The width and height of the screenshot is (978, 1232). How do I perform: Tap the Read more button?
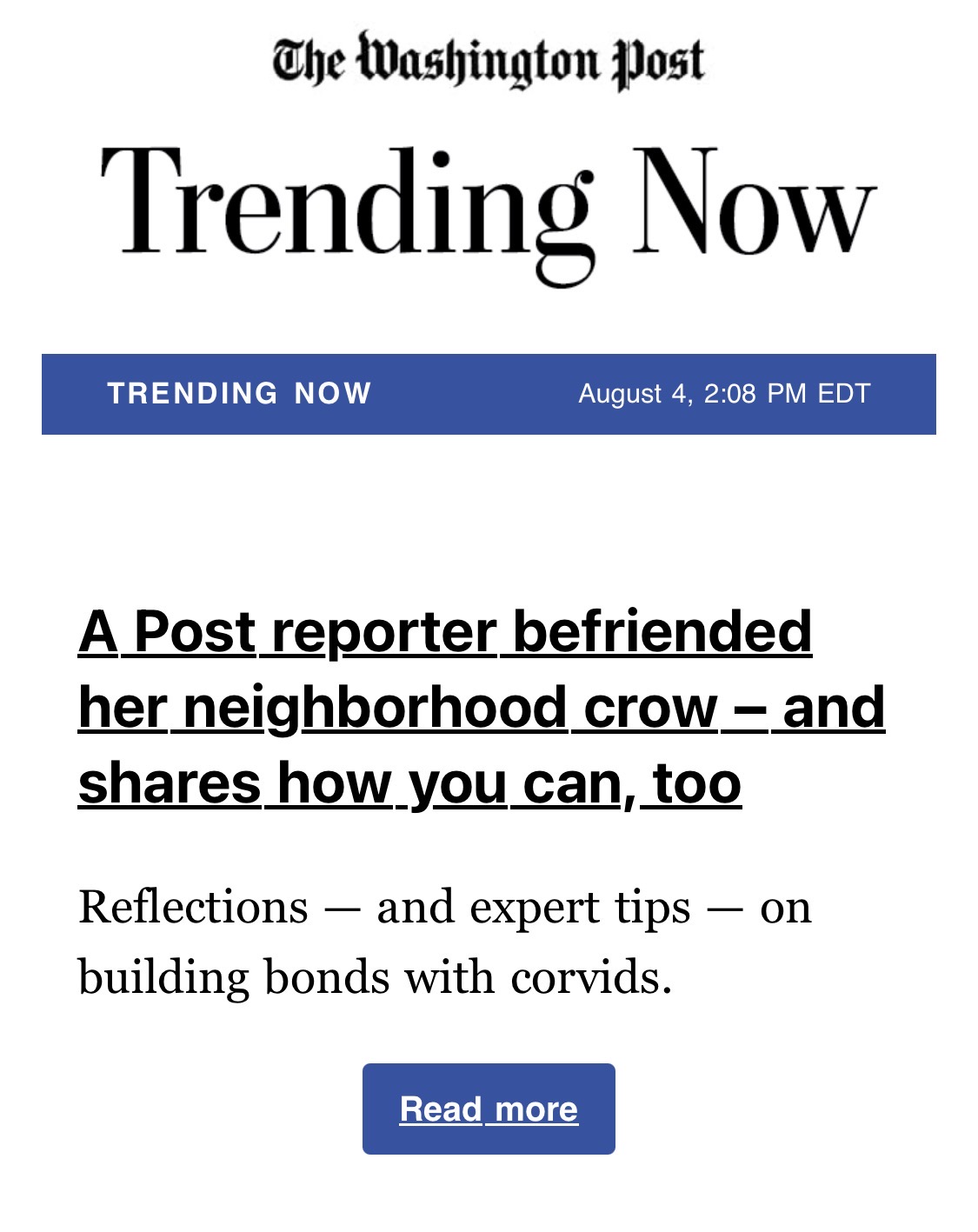click(x=489, y=1109)
